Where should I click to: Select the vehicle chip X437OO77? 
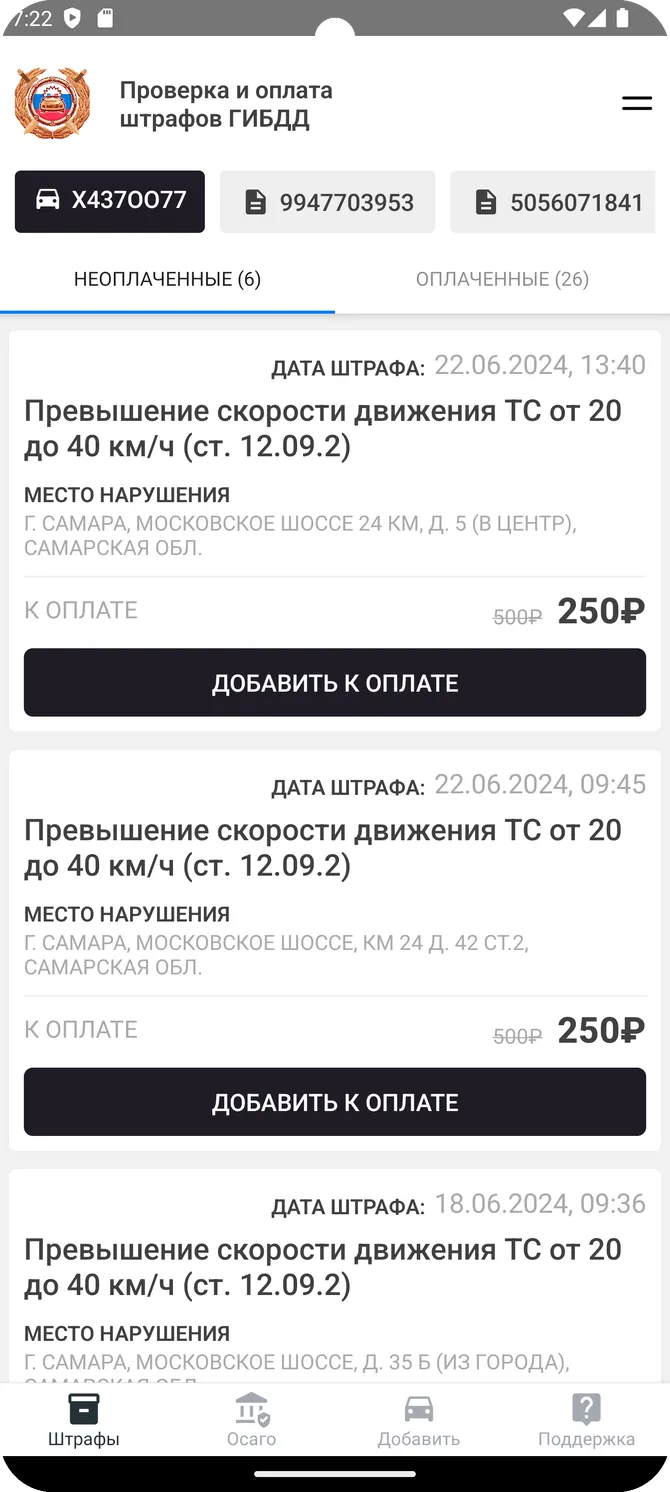[110, 201]
